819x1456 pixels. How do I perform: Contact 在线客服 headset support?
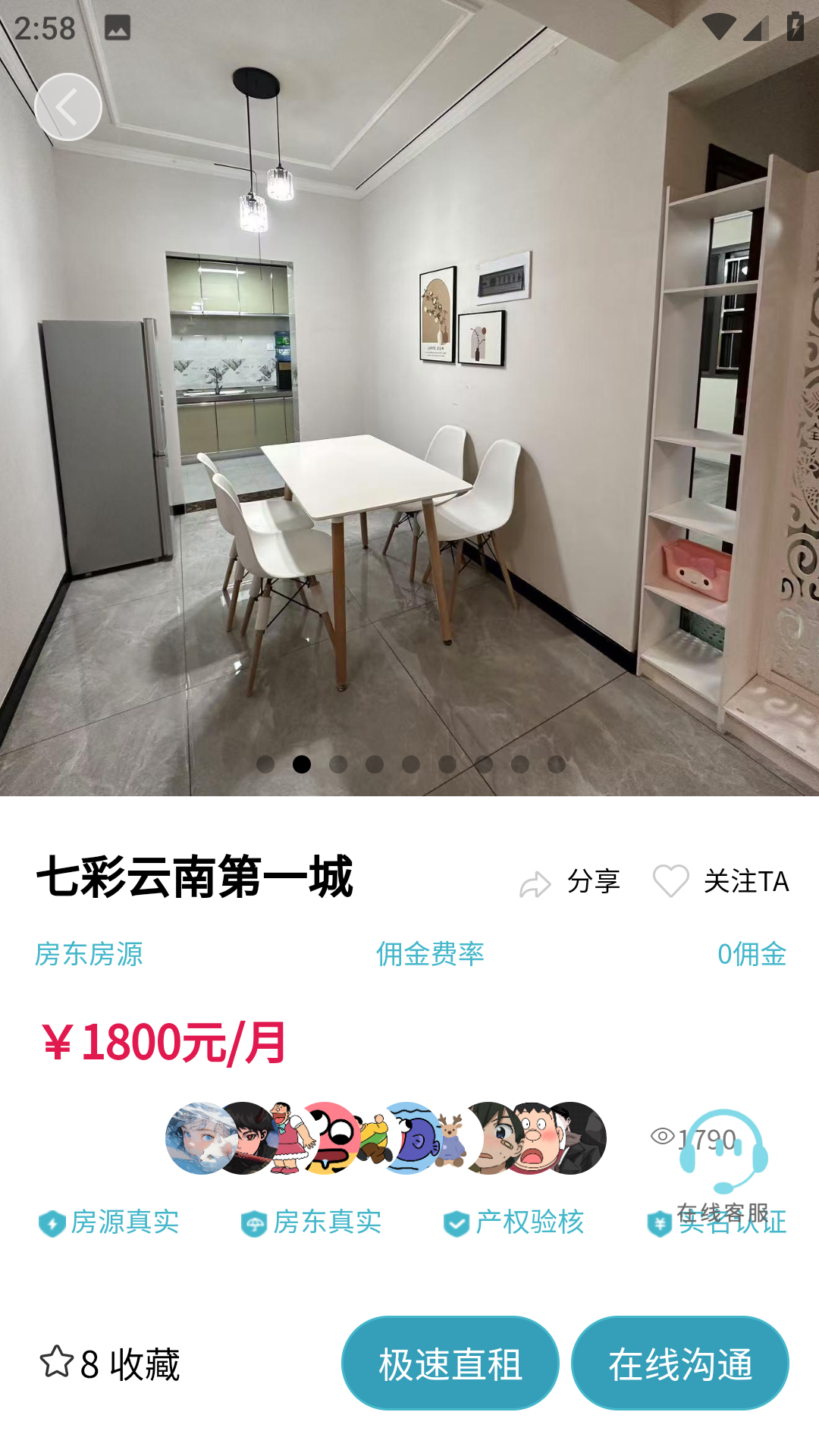723,1161
